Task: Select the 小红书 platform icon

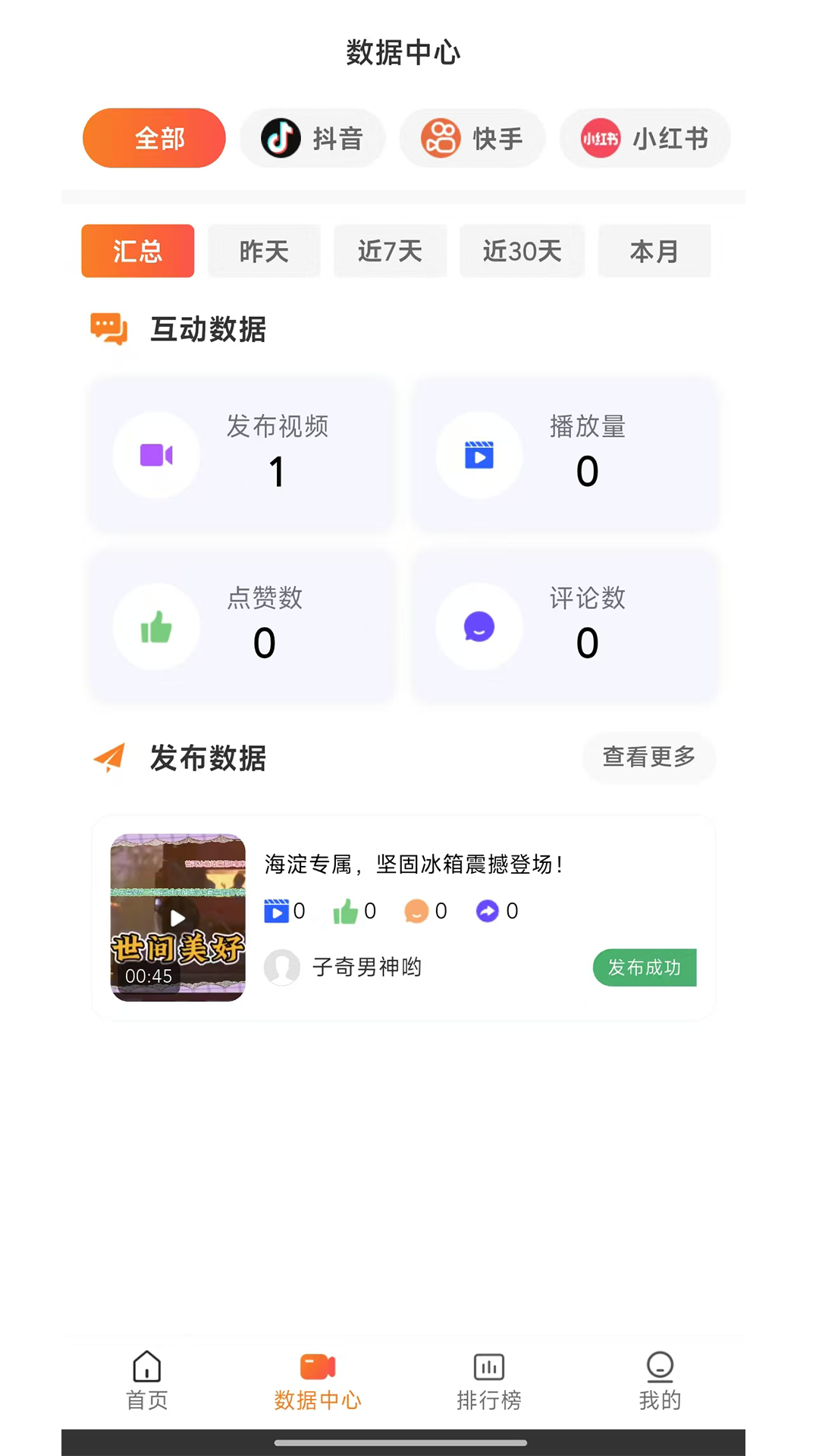Action: click(x=599, y=138)
